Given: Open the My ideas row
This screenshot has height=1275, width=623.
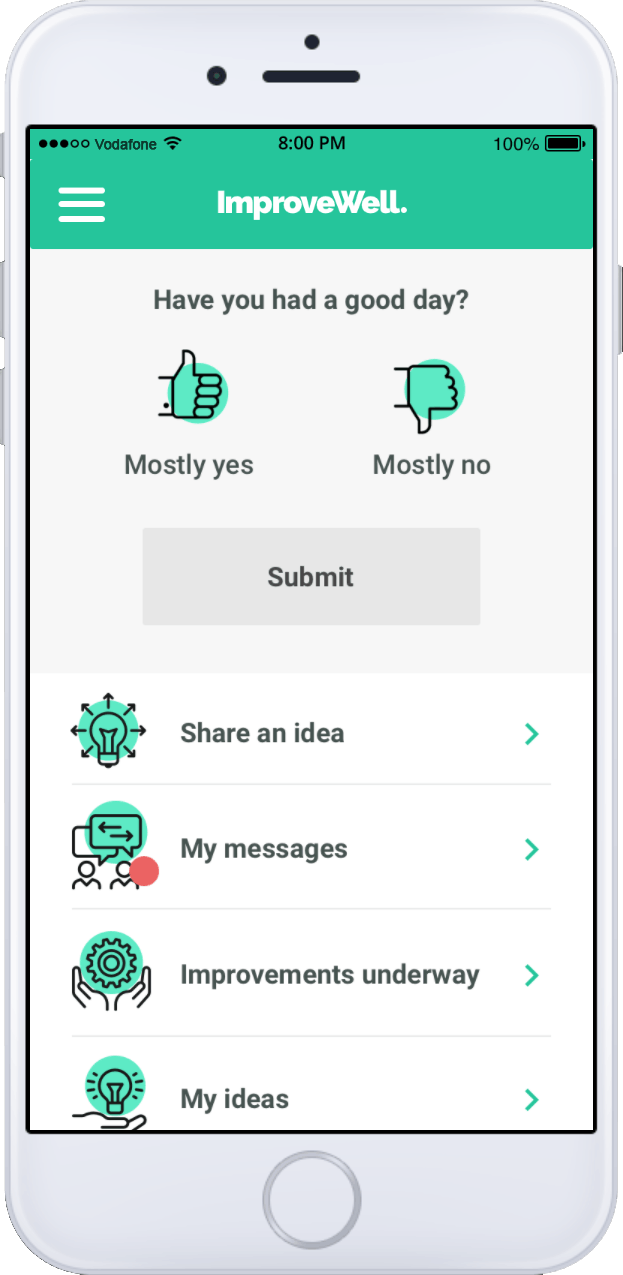Looking at the screenshot, I should pos(310,1099).
